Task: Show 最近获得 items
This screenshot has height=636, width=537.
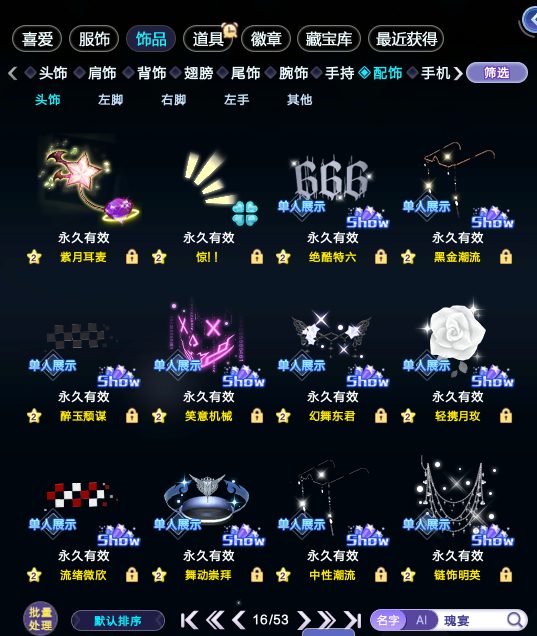Action: 406,39
